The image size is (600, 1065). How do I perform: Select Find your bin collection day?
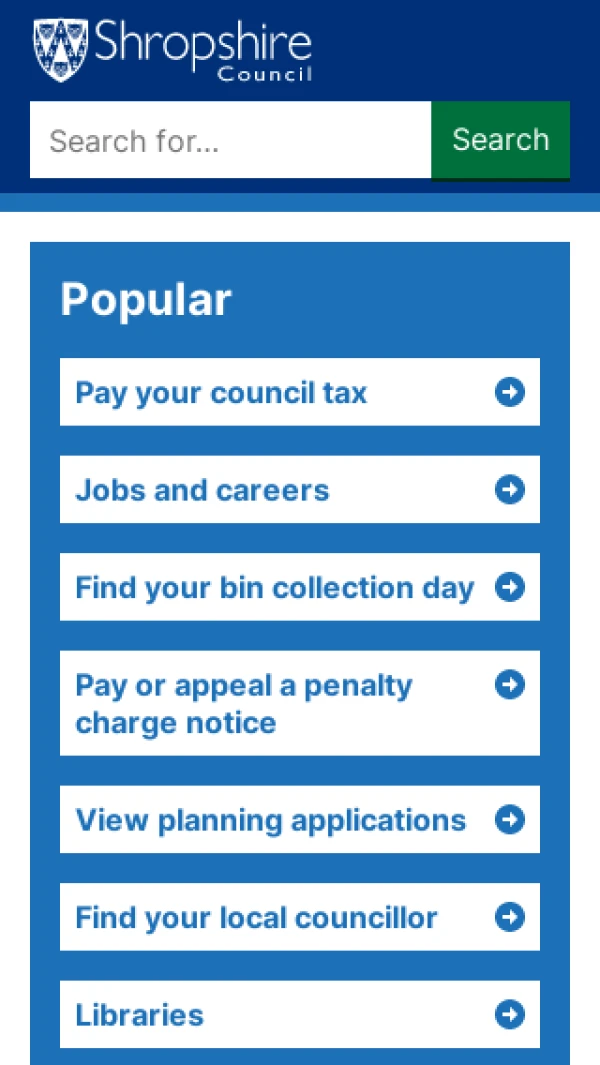(x=299, y=587)
